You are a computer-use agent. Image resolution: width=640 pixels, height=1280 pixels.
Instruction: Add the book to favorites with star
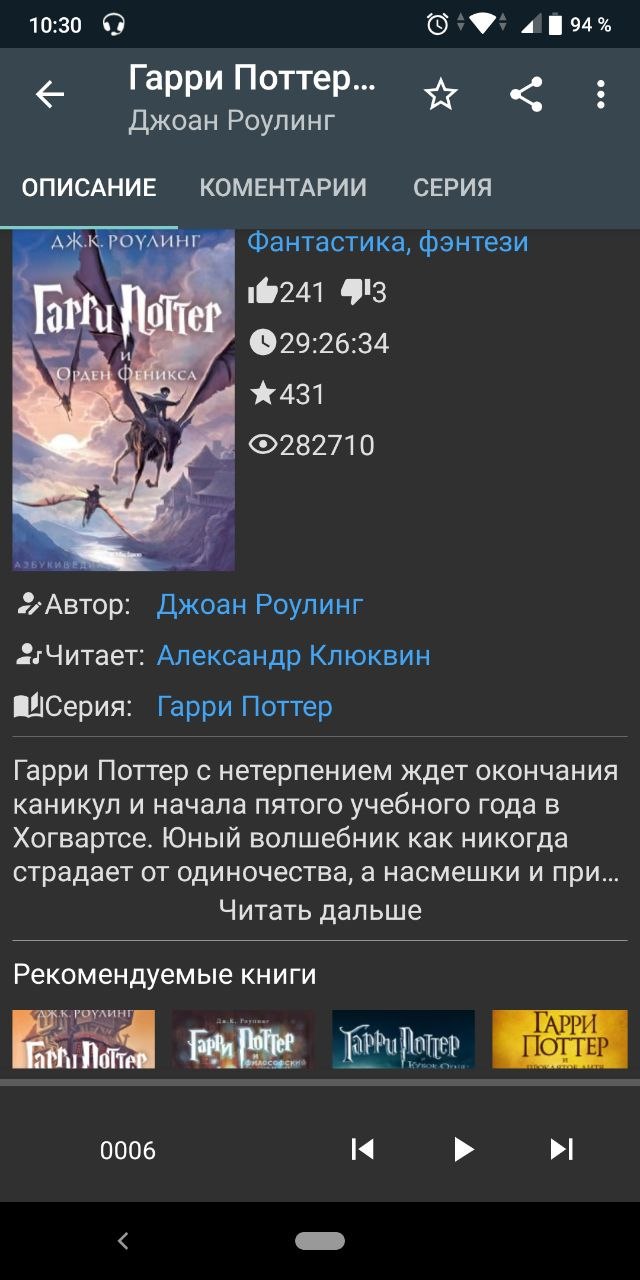(x=440, y=95)
